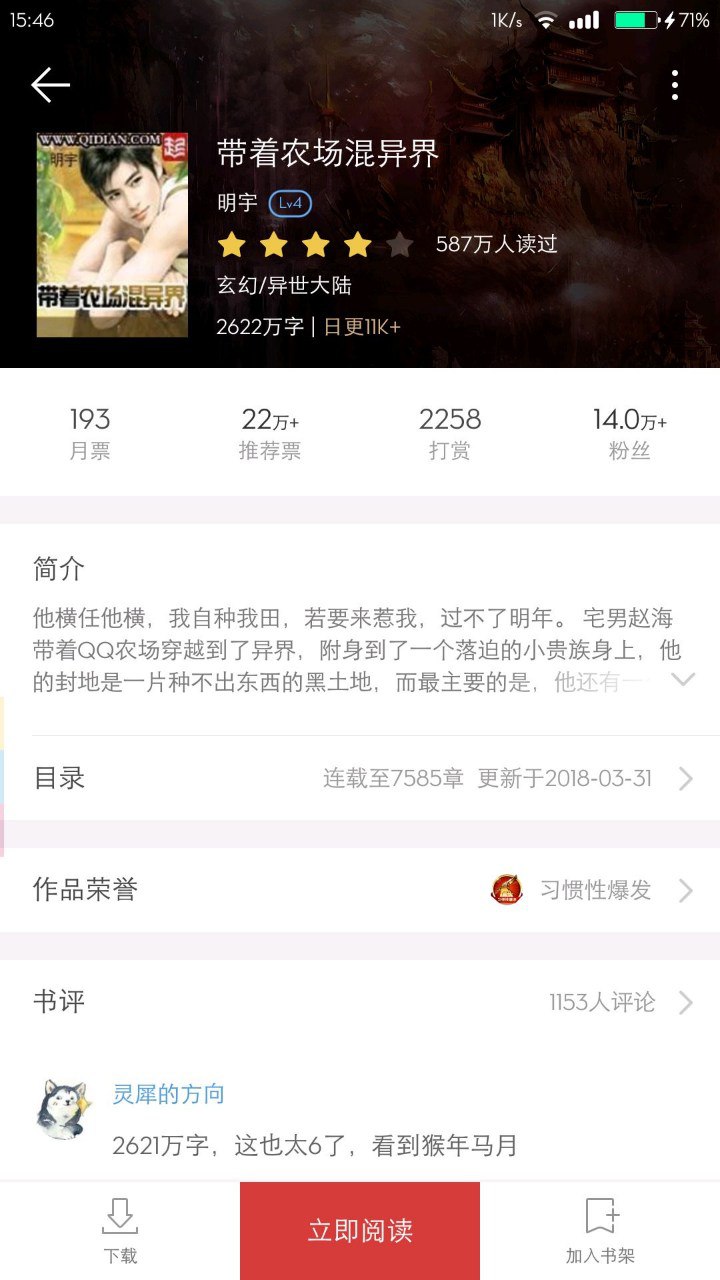This screenshot has width=720, height=1280.
Task: Expand the 简介 book description
Action: click(x=683, y=680)
